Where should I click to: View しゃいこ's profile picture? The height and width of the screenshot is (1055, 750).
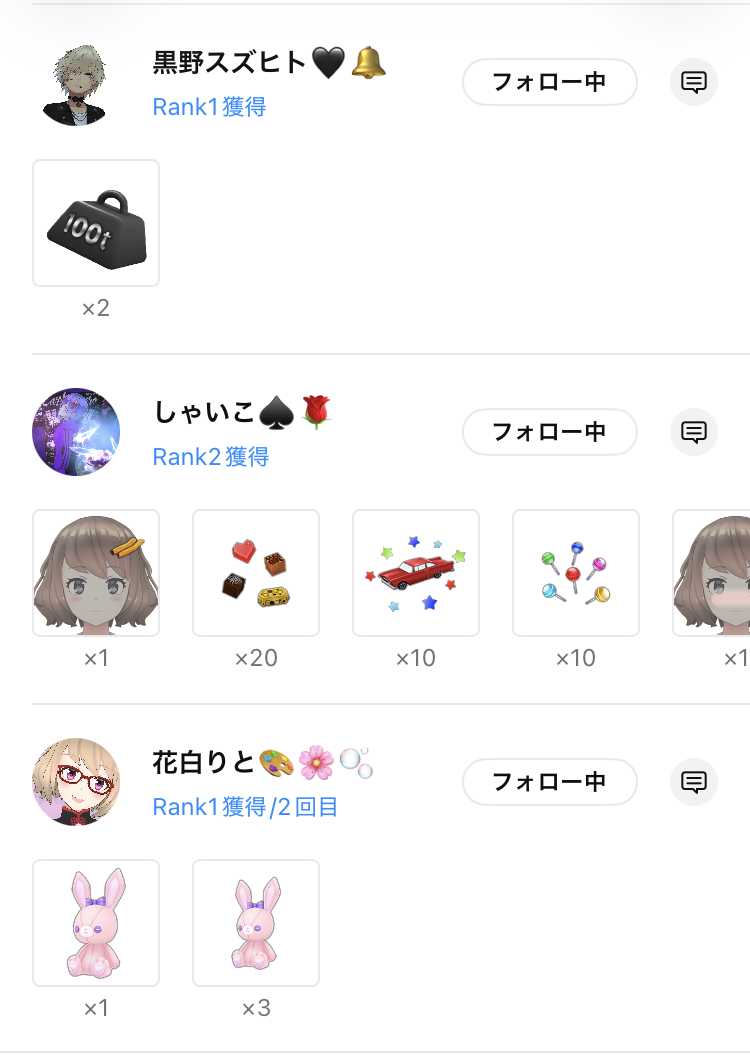point(76,432)
